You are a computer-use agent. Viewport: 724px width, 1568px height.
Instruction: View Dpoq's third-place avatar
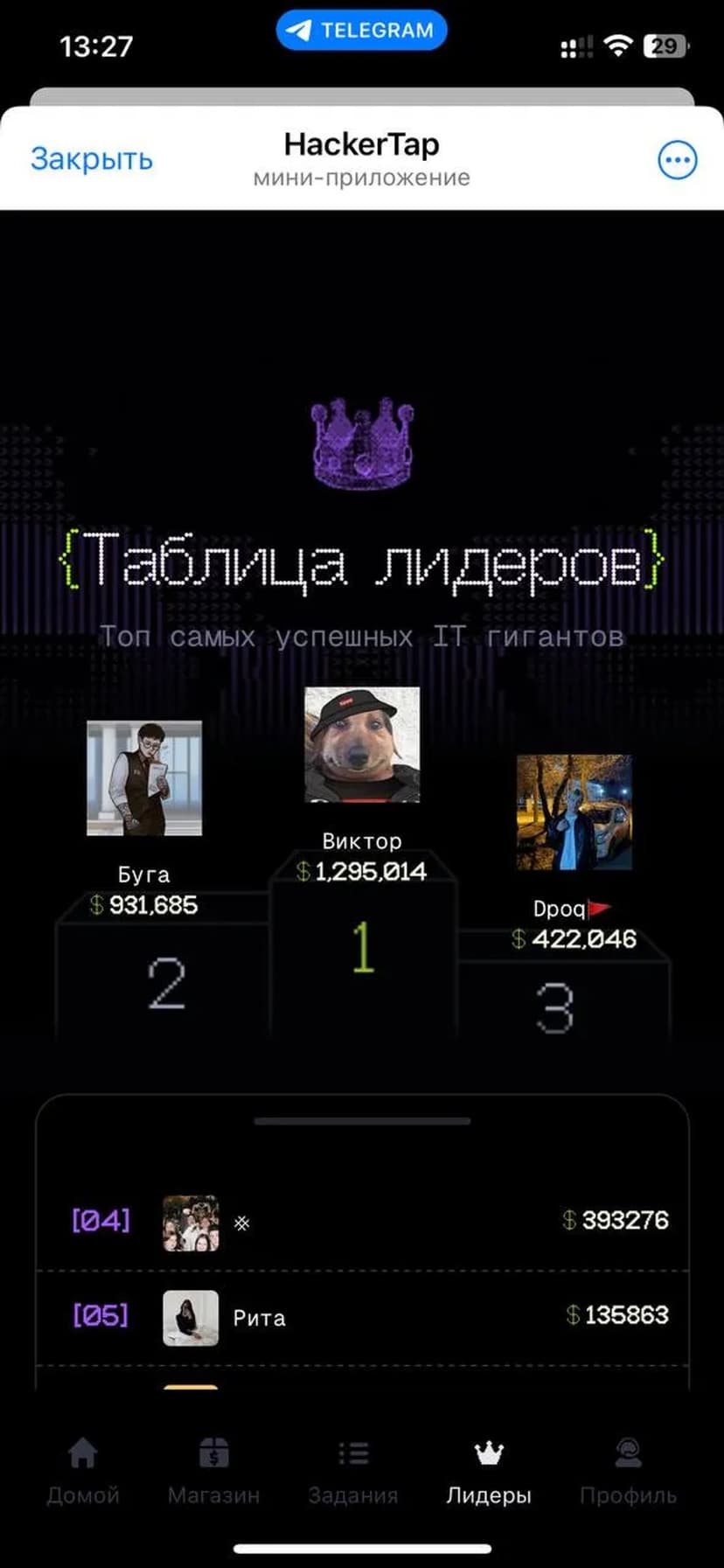[574, 812]
